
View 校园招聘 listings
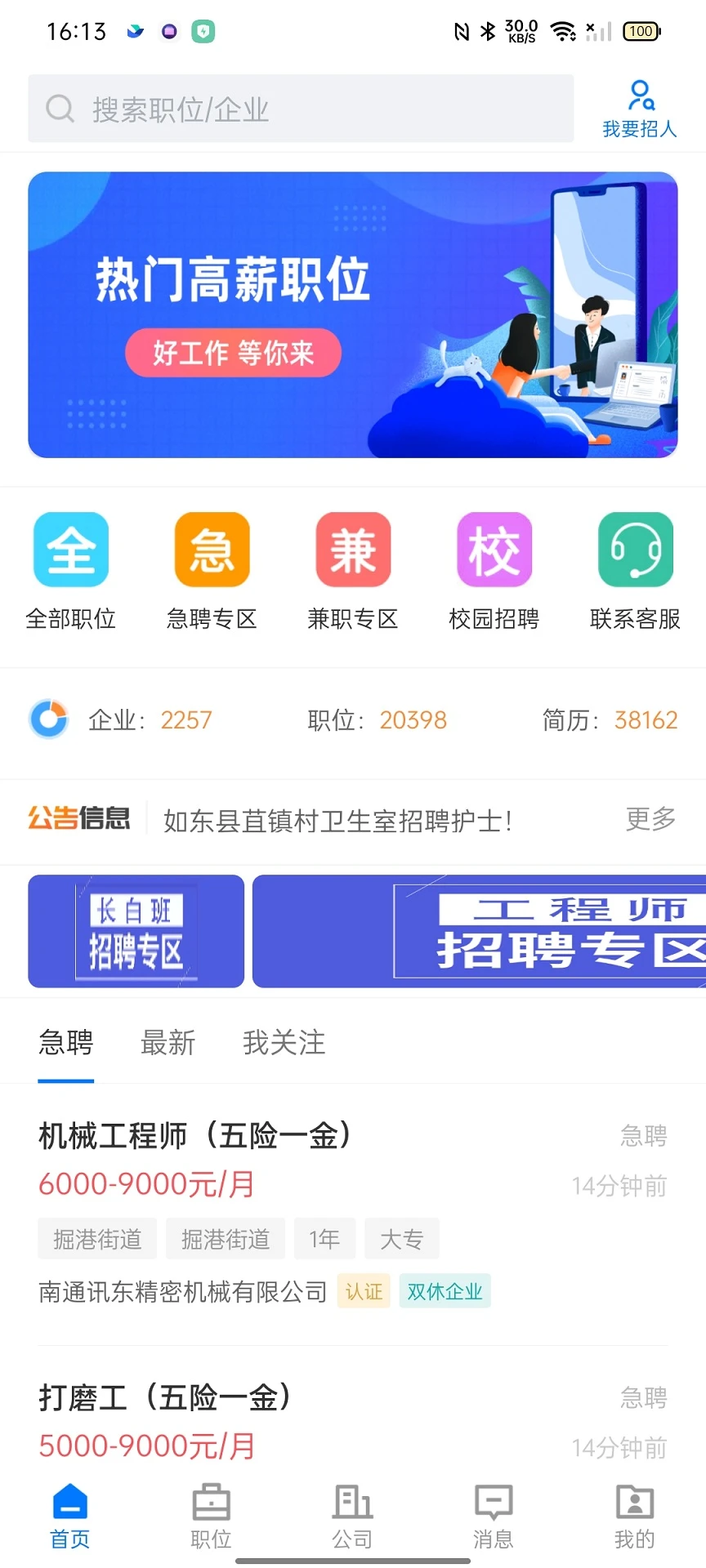coord(494,571)
